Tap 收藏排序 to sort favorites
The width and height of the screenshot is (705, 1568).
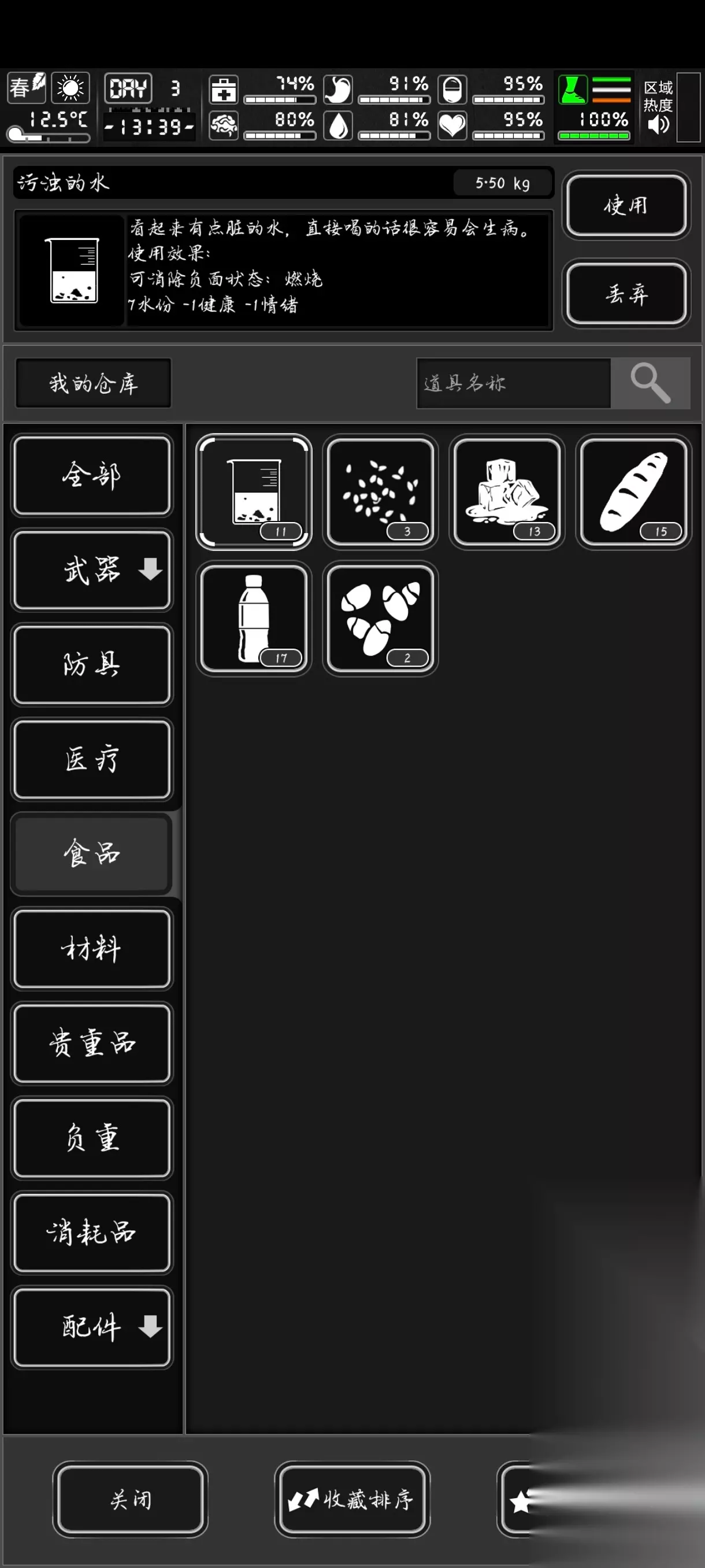pos(352,1499)
